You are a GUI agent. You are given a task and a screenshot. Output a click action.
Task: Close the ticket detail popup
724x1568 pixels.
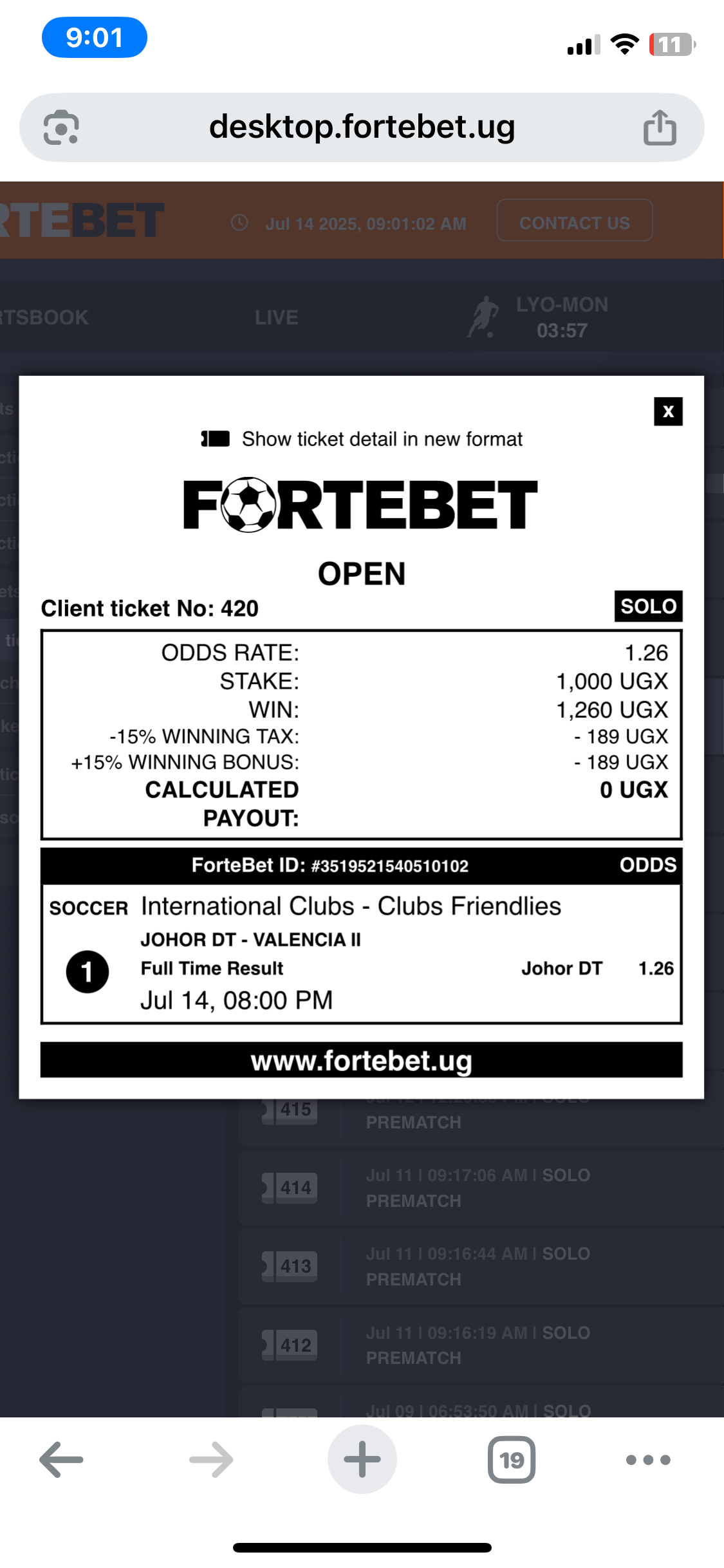(668, 411)
